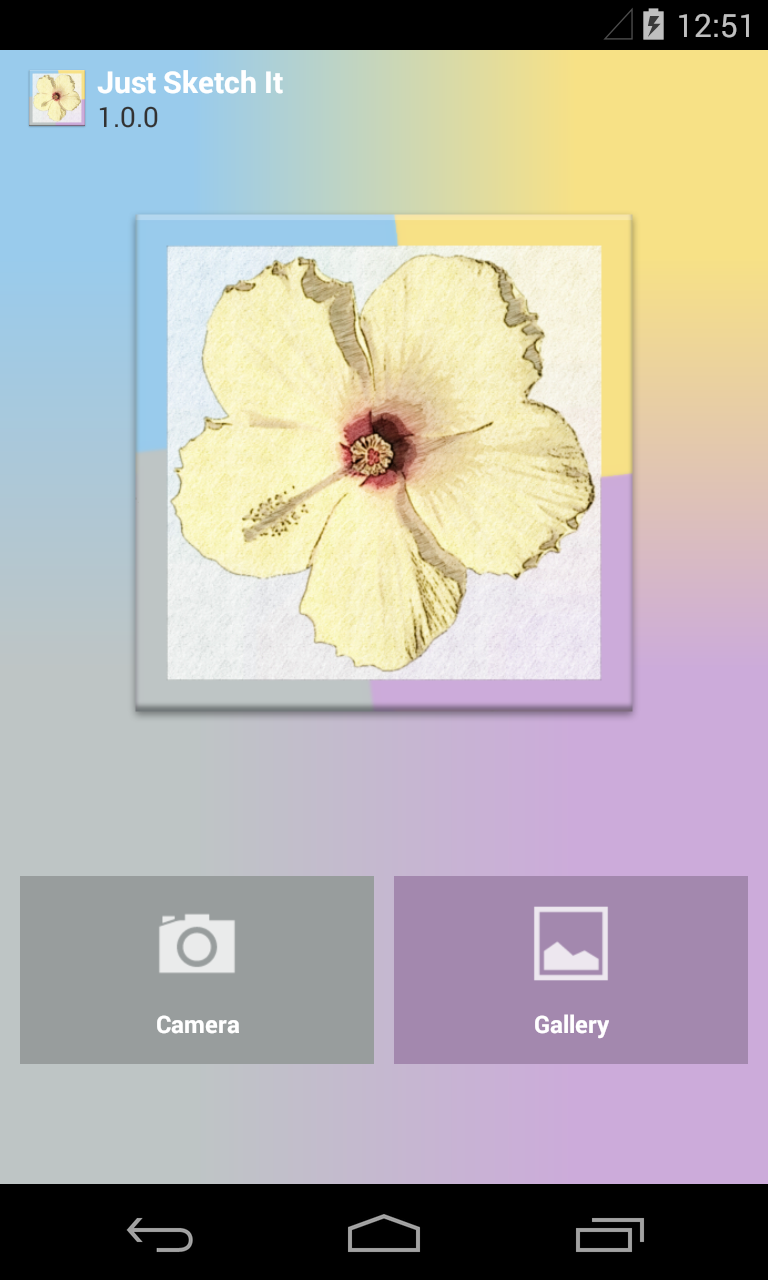The width and height of the screenshot is (768, 1280).
Task: Open the recent apps button
Action: point(610,1234)
